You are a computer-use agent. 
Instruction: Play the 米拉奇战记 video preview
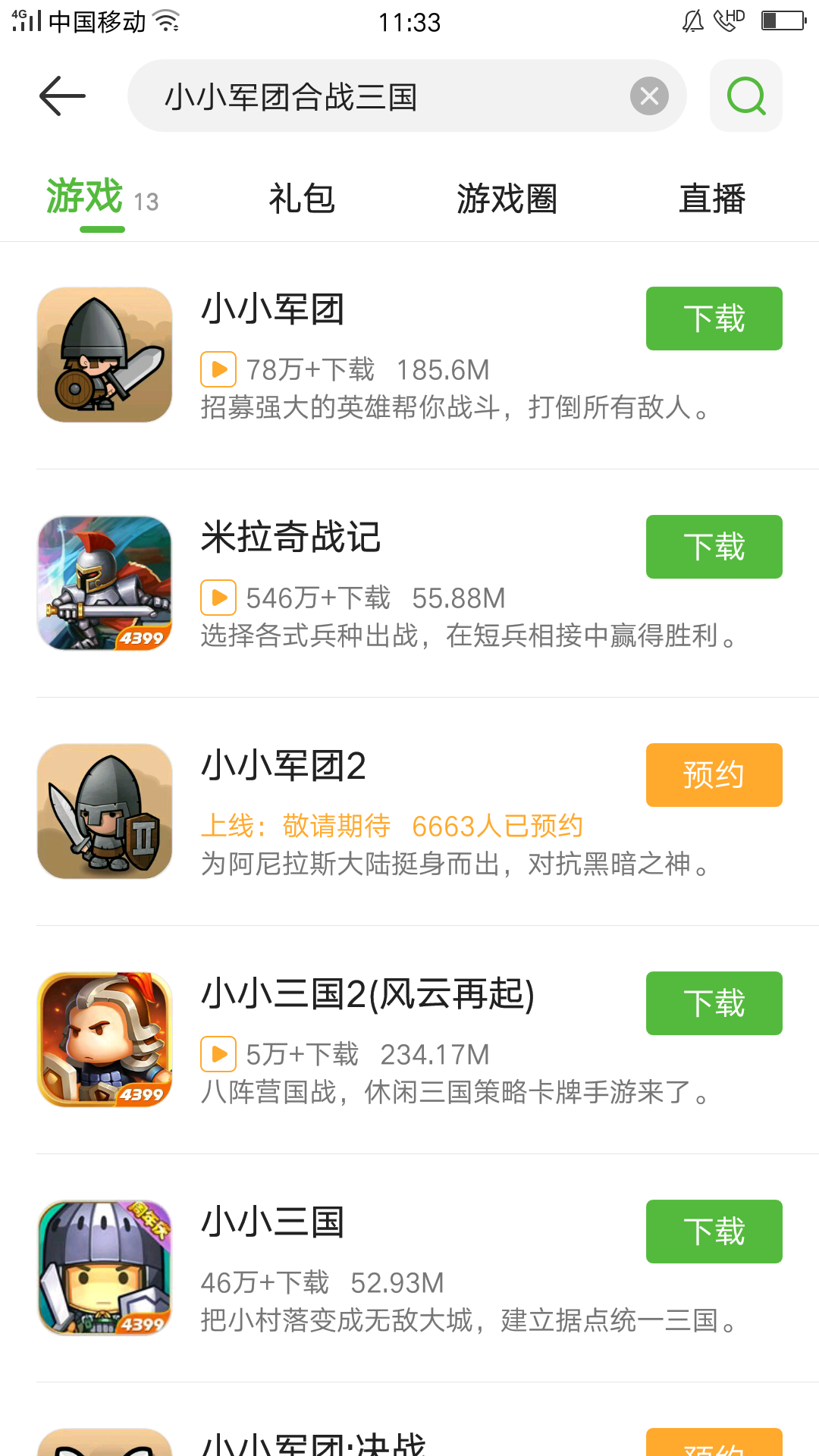(218, 598)
